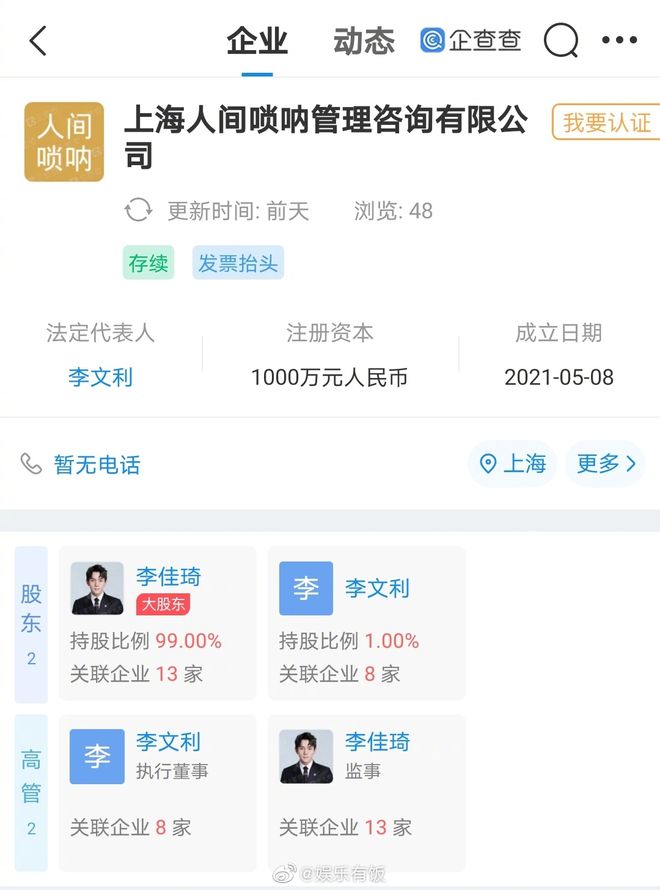660x890 pixels.
Task: Open the 上海 location chip
Action: pos(513,464)
